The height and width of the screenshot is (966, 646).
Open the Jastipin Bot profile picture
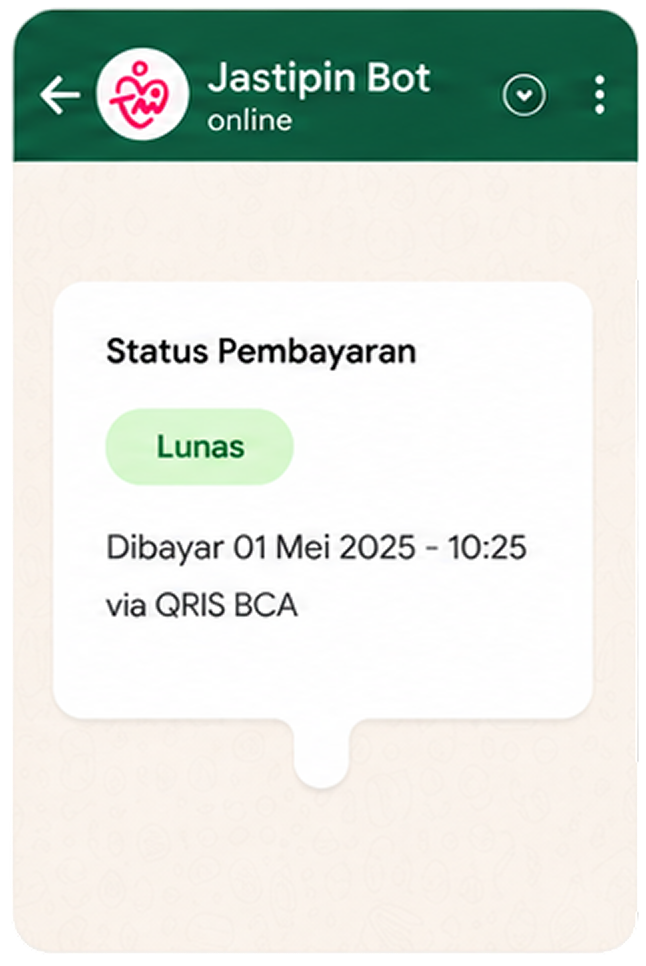coord(143,94)
